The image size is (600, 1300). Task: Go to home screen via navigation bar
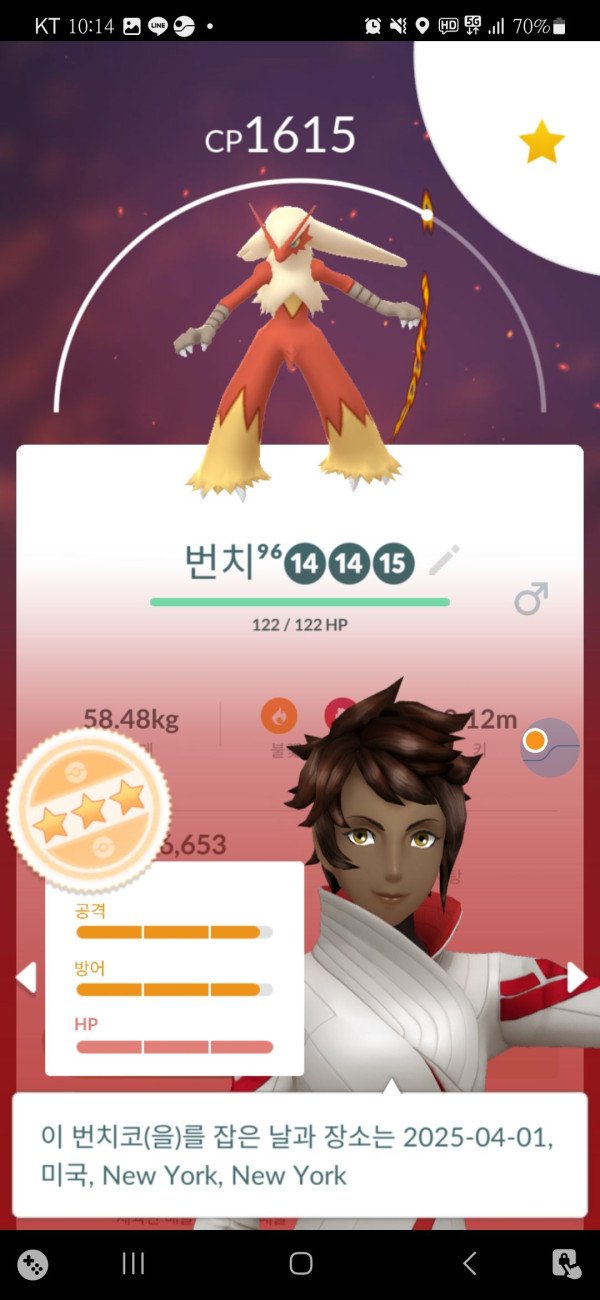pos(300,1264)
